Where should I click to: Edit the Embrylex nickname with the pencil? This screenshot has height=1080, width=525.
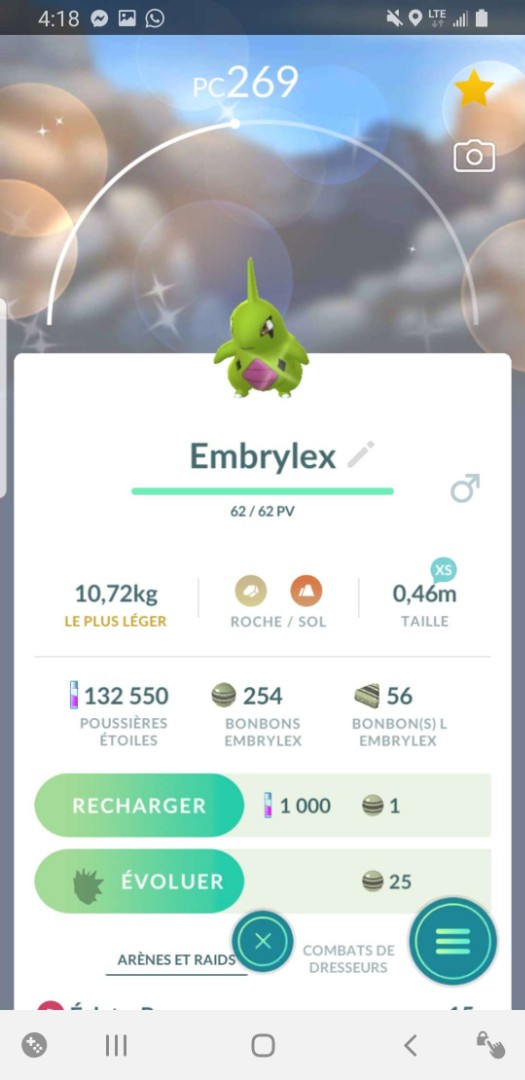[x=361, y=455]
